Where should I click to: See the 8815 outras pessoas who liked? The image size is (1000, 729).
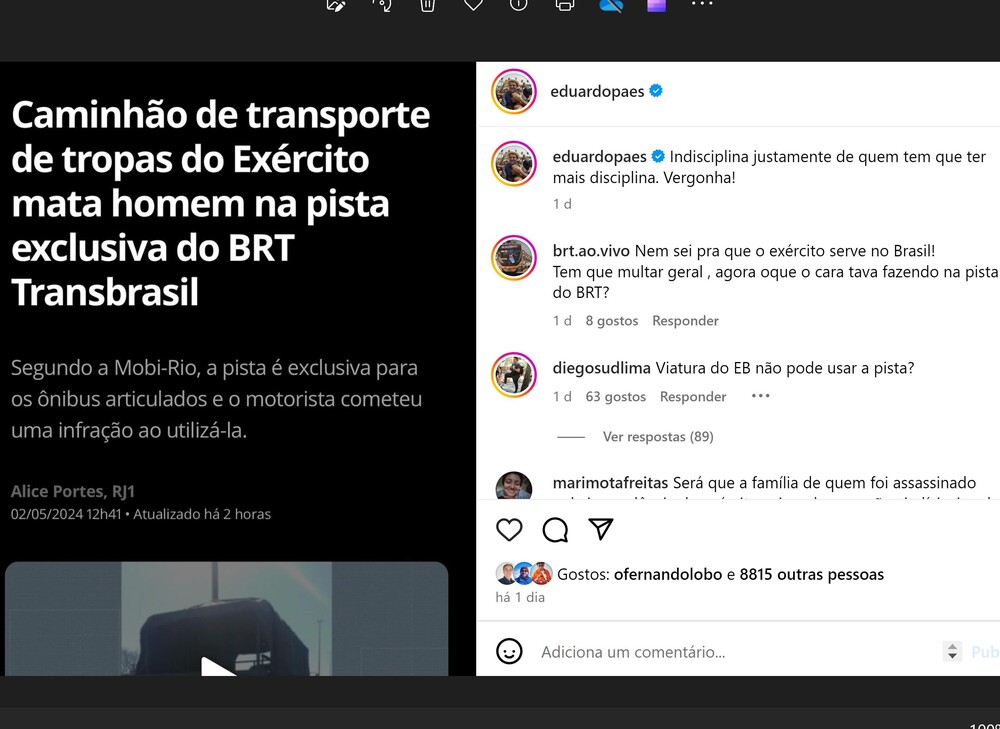811,574
